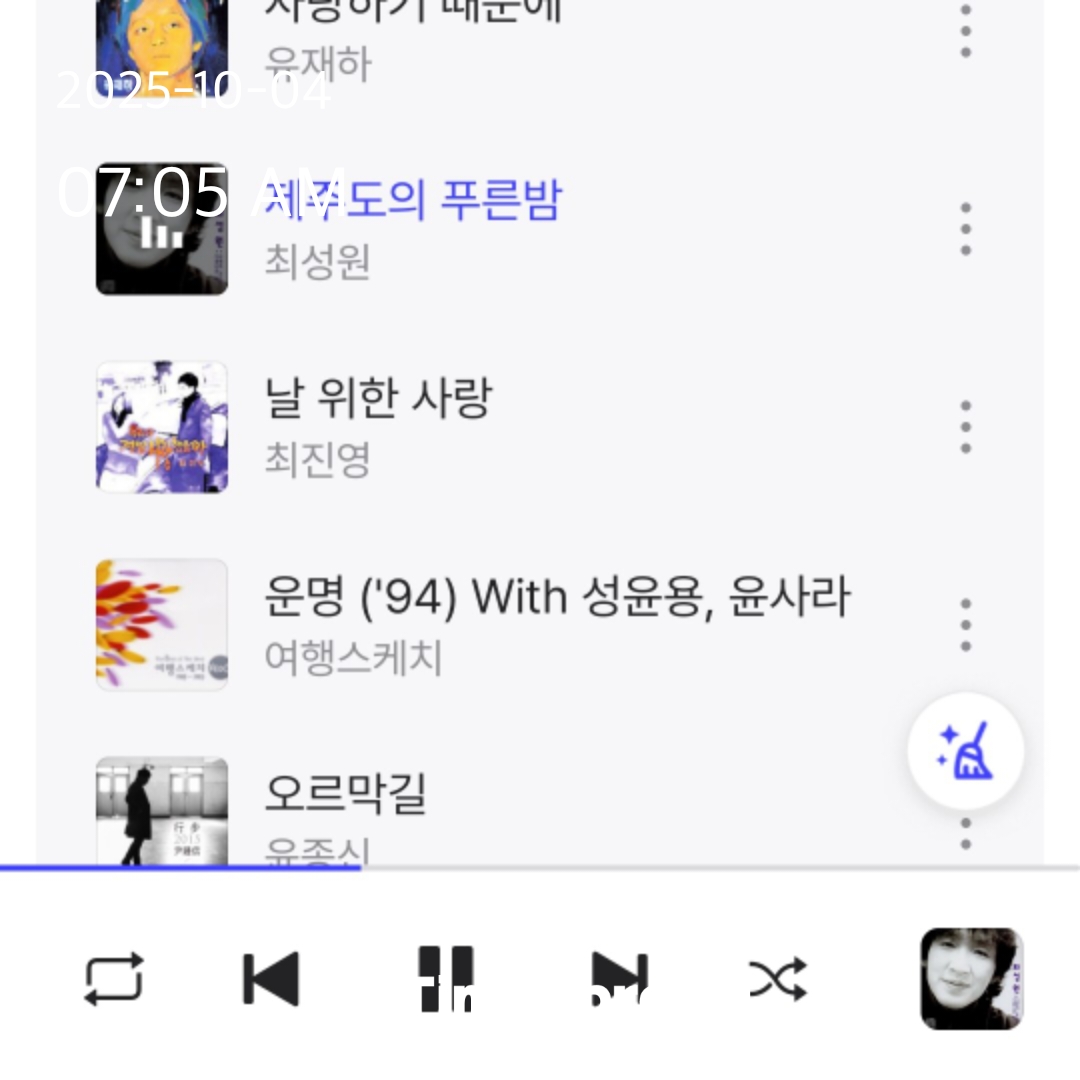This screenshot has height=1080, width=1080.
Task: Seek along the playback progress bar
Action: 540,868
